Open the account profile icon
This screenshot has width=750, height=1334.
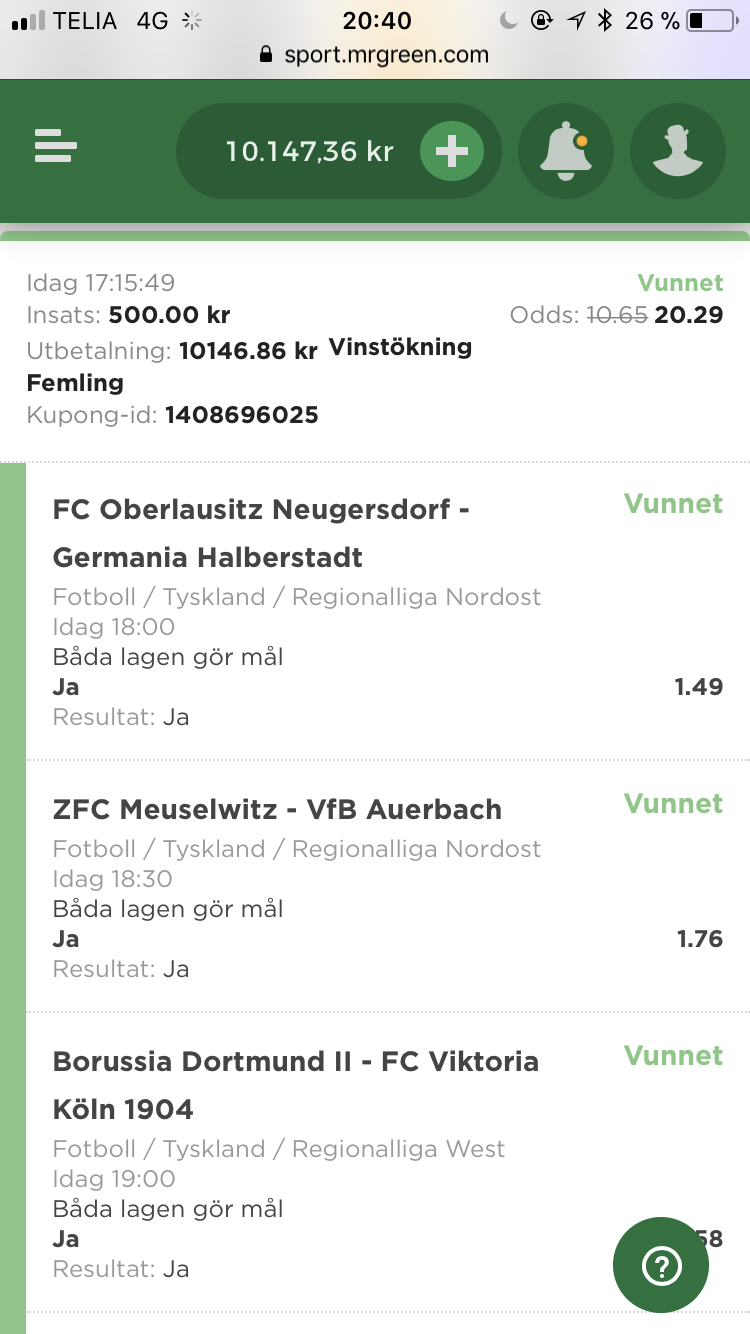point(678,152)
